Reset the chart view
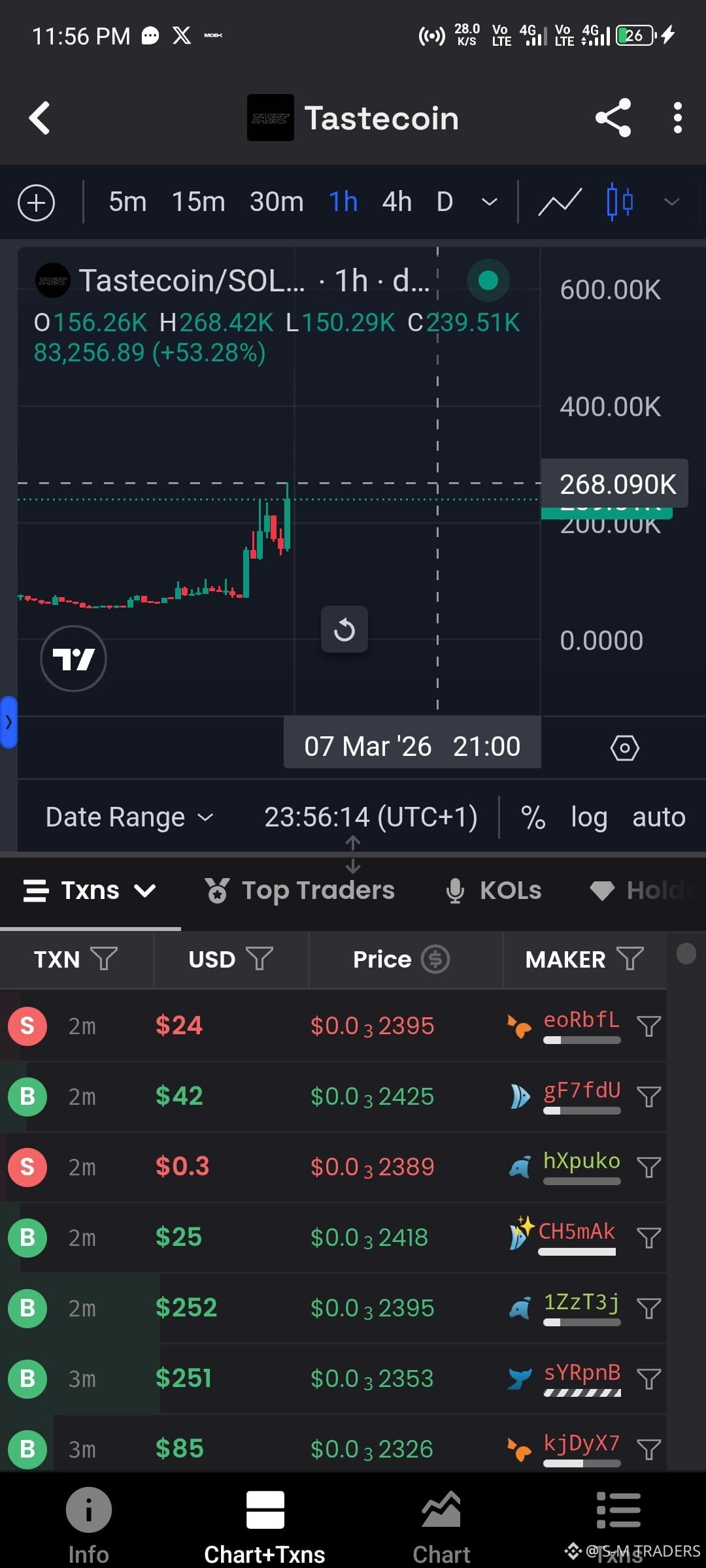 345,630
